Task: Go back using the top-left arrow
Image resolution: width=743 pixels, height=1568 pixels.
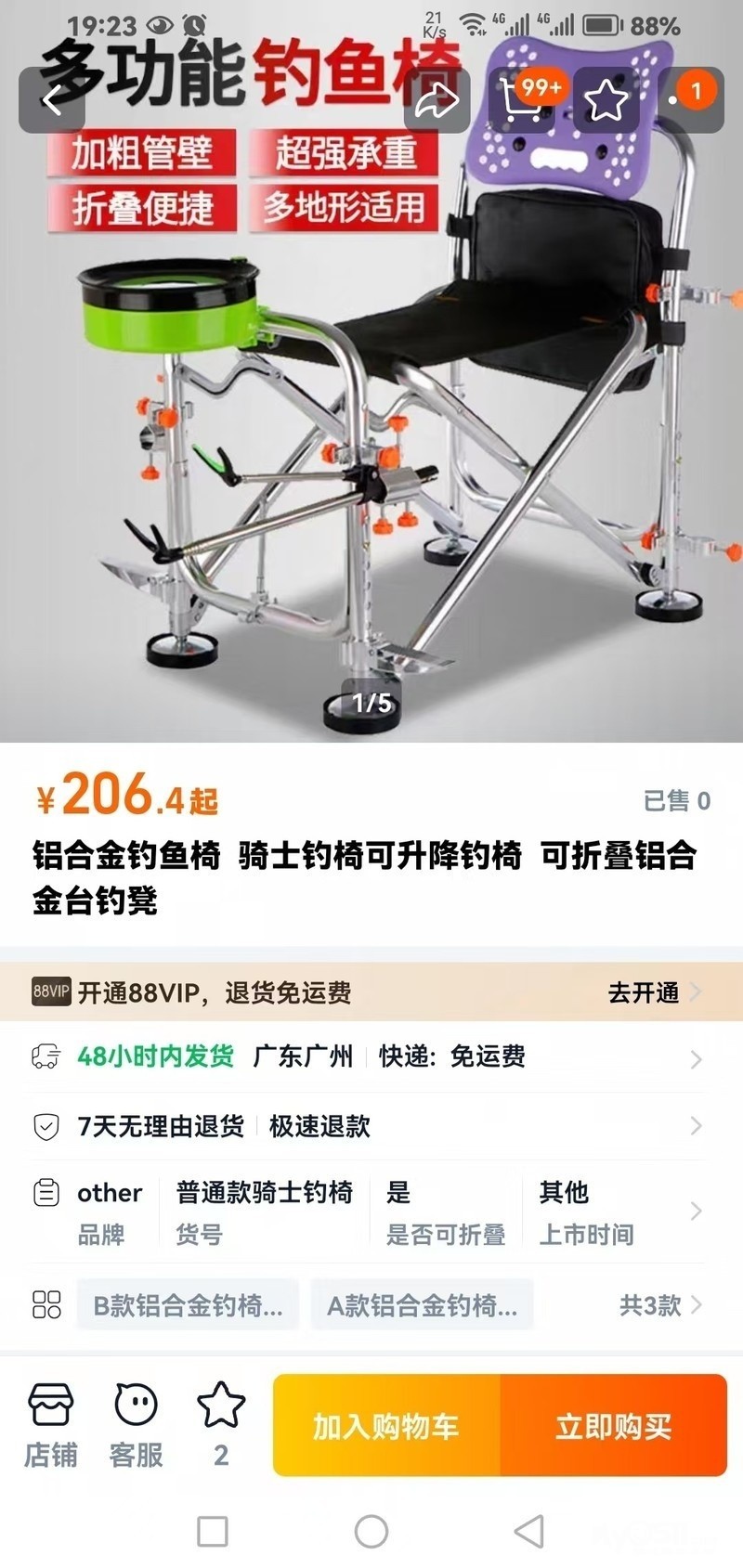Action: (x=52, y=100)
